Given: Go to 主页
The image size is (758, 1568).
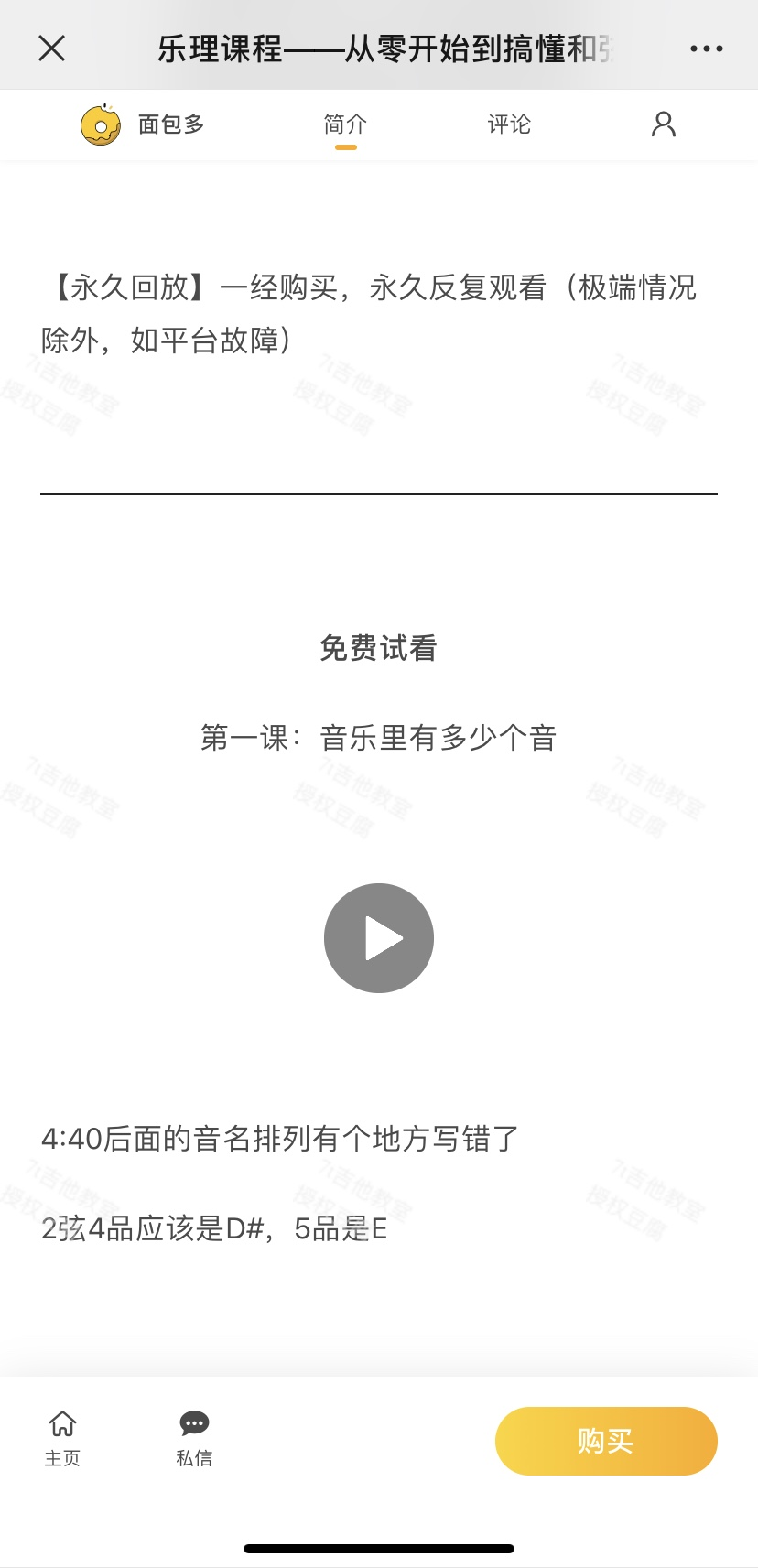Looking at the screenshot, I should pyautogui.click(x=62, y=1438).
